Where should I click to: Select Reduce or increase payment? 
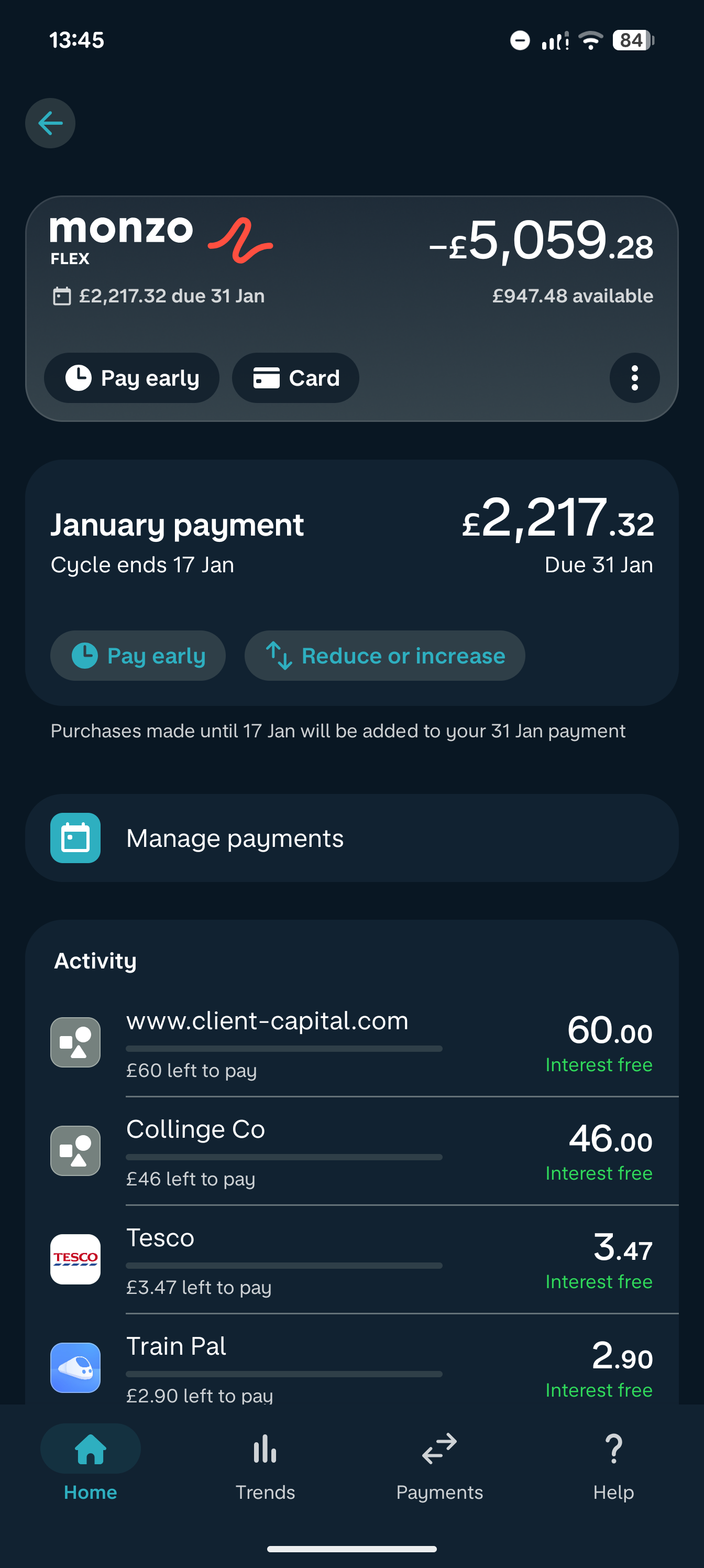point(384,656)
